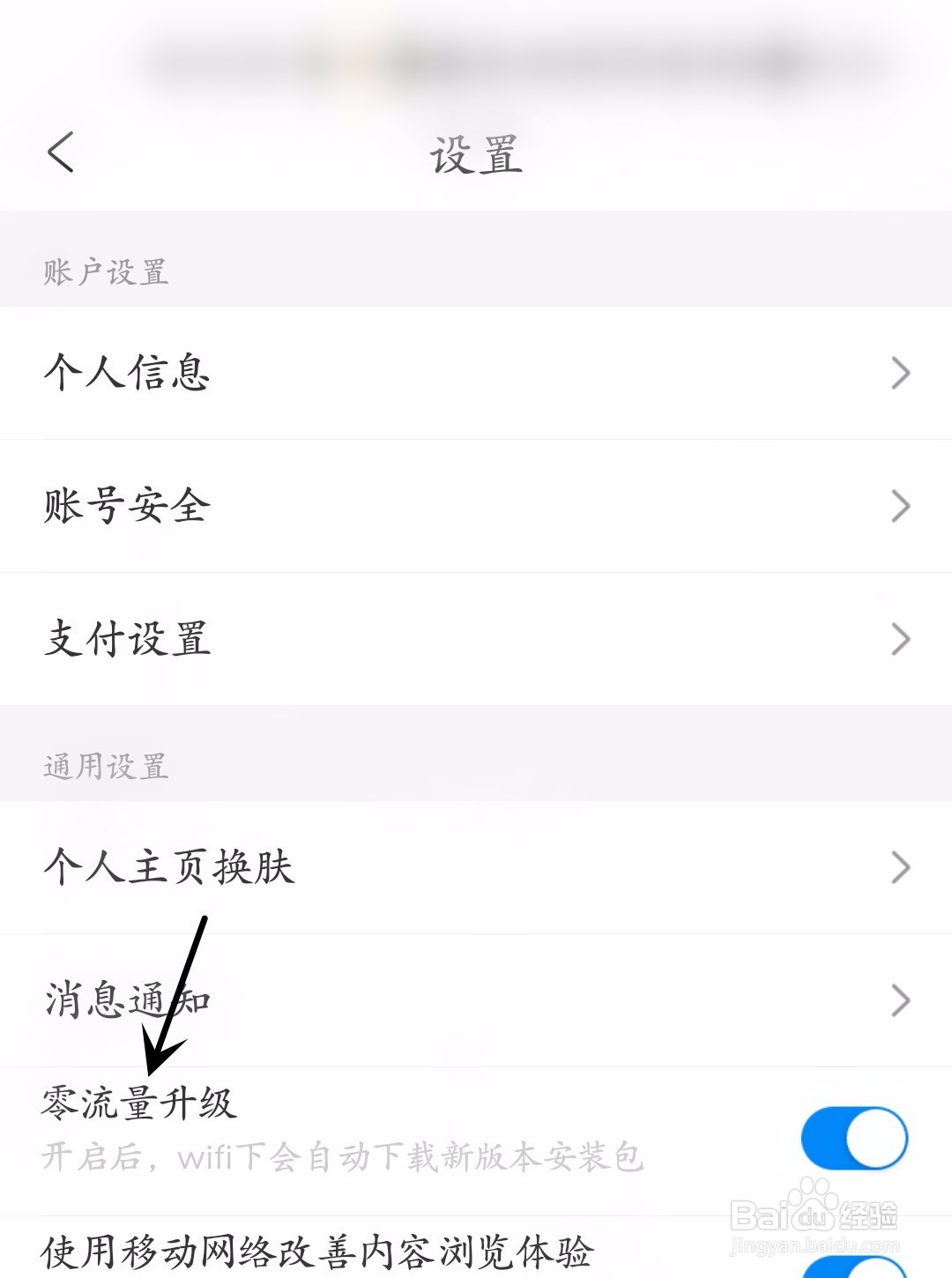Select the 通用设置 section header

(106, 766)
